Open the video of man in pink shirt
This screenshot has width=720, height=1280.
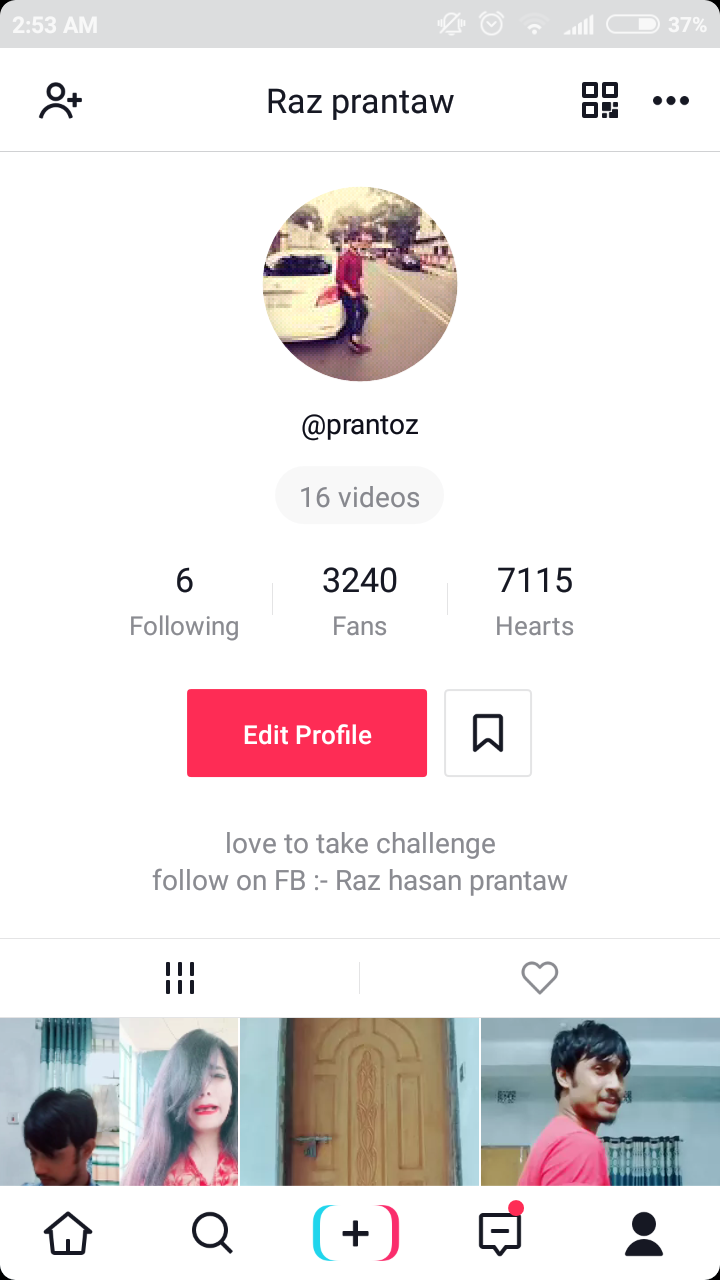600,1101
